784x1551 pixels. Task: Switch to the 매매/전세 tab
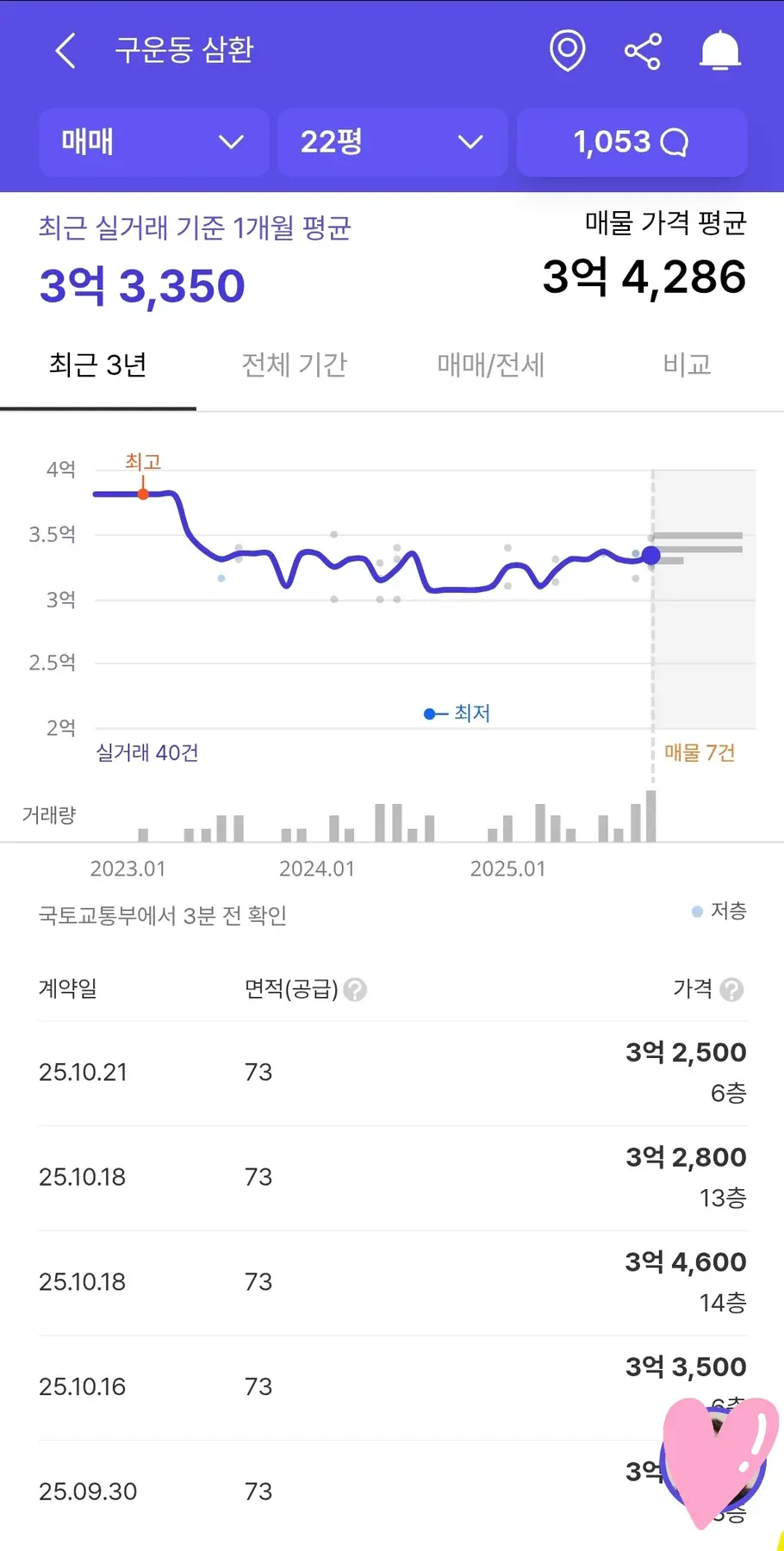click(490, 365)
